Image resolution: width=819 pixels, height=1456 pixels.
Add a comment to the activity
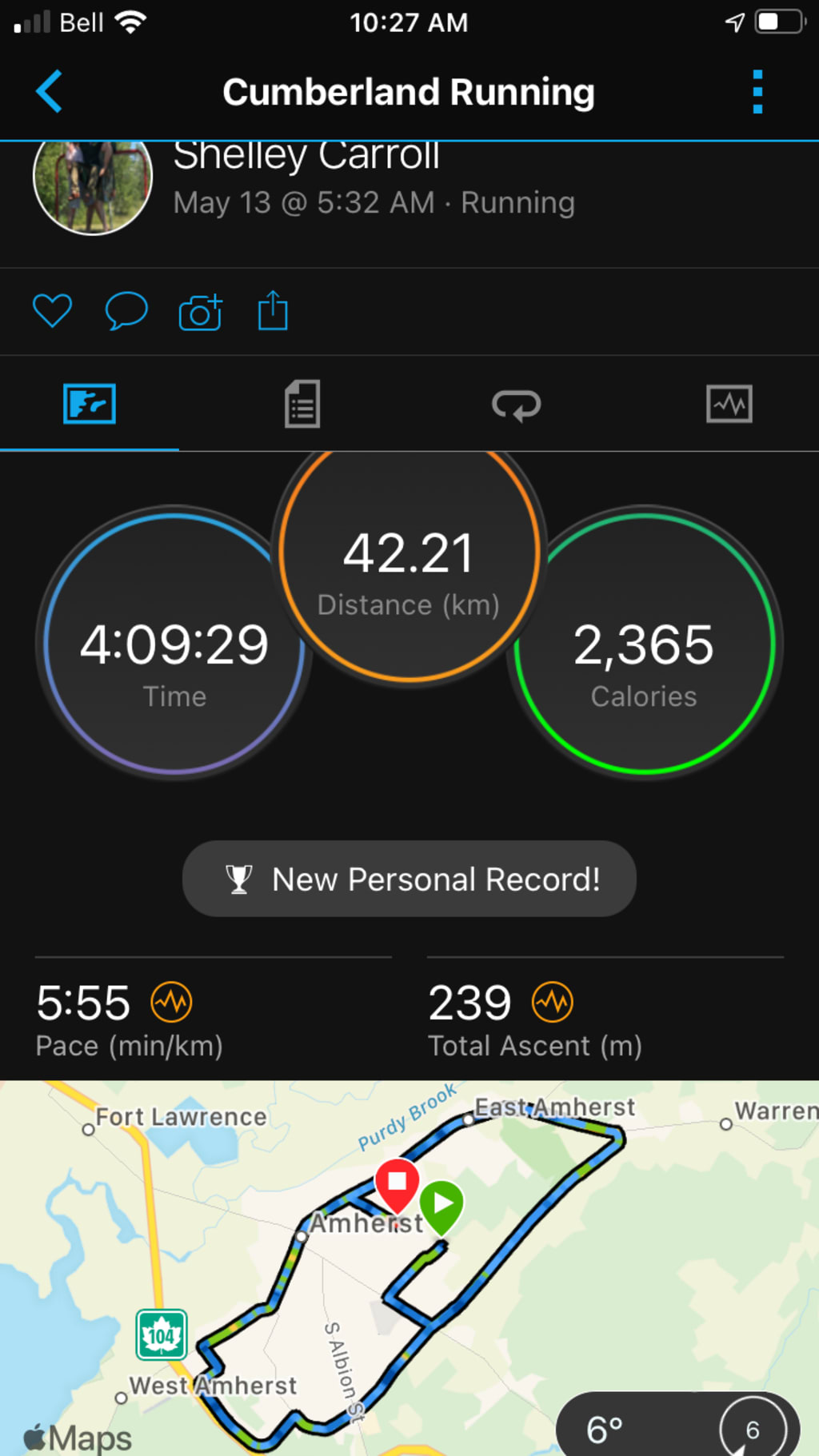pyautogui.click(x=126, y=311)
